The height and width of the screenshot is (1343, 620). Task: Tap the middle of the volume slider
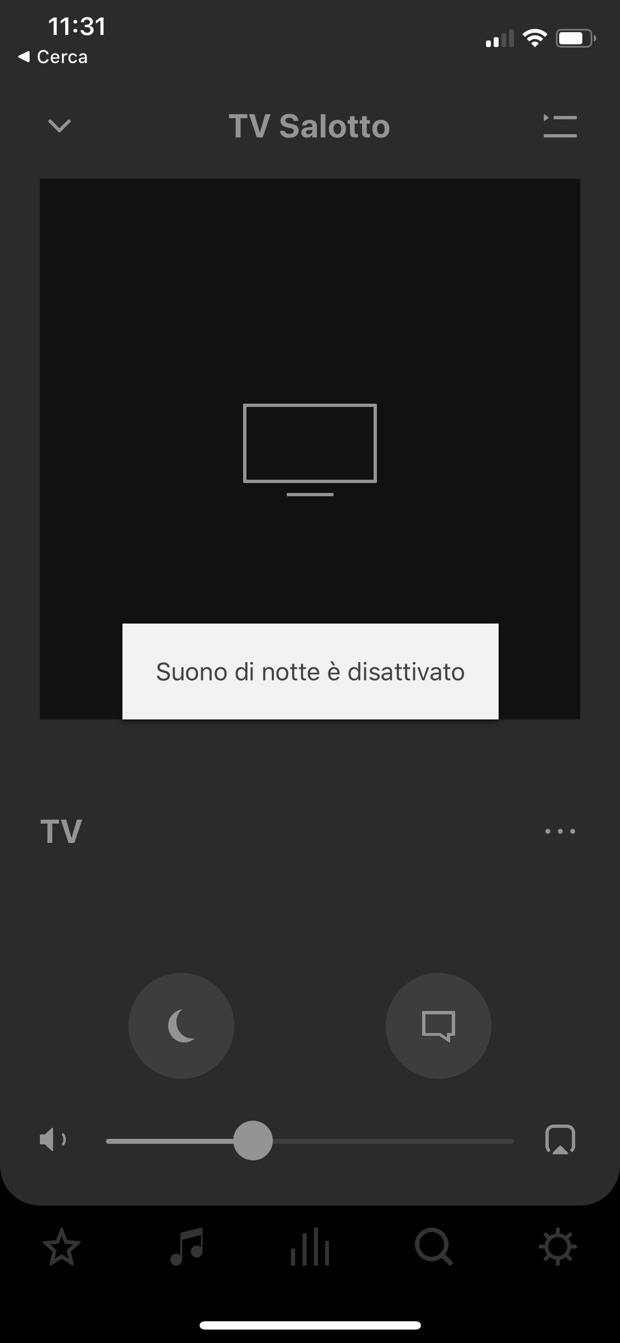pyautogui.click(x=310, y=1141)
